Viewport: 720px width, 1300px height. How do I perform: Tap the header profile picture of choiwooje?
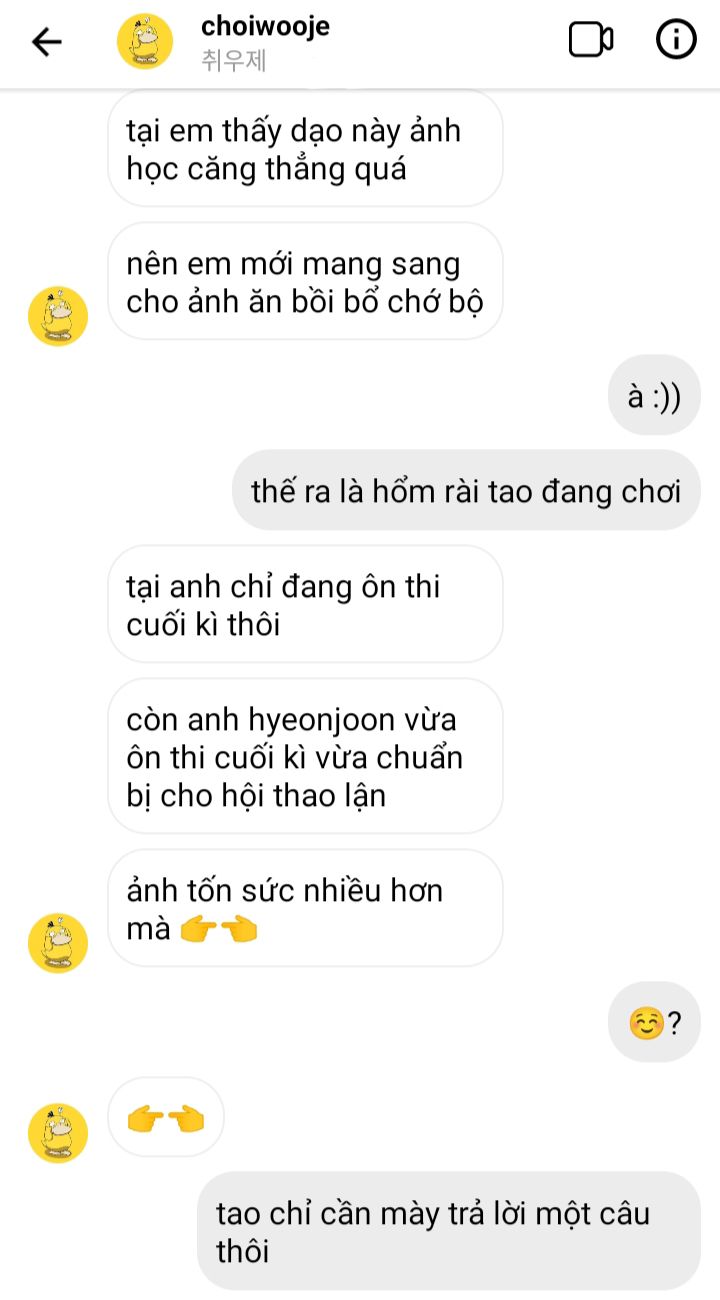[145, 42]
